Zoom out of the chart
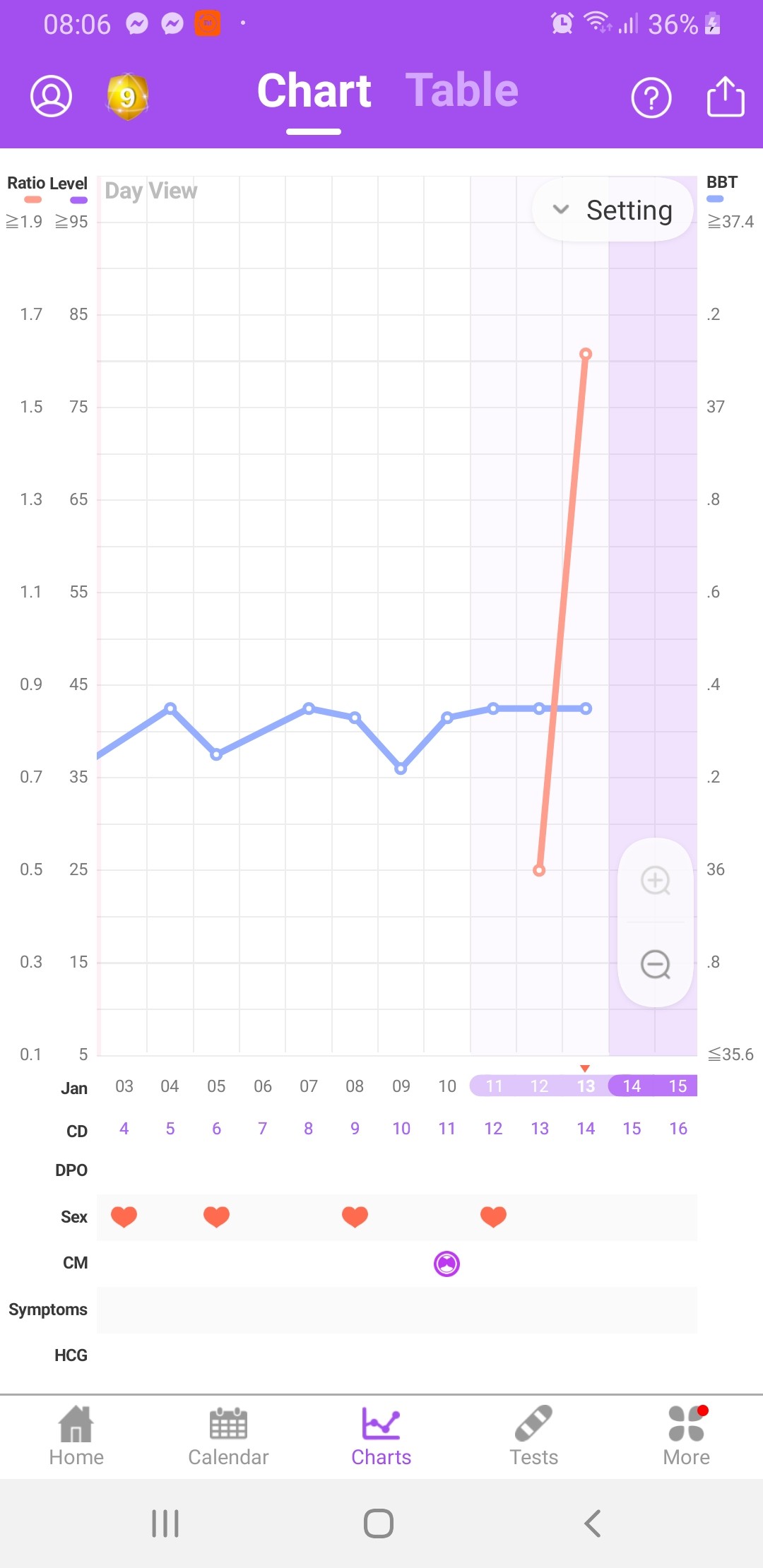The image size is (763, 1568). [x=655, y=964]
